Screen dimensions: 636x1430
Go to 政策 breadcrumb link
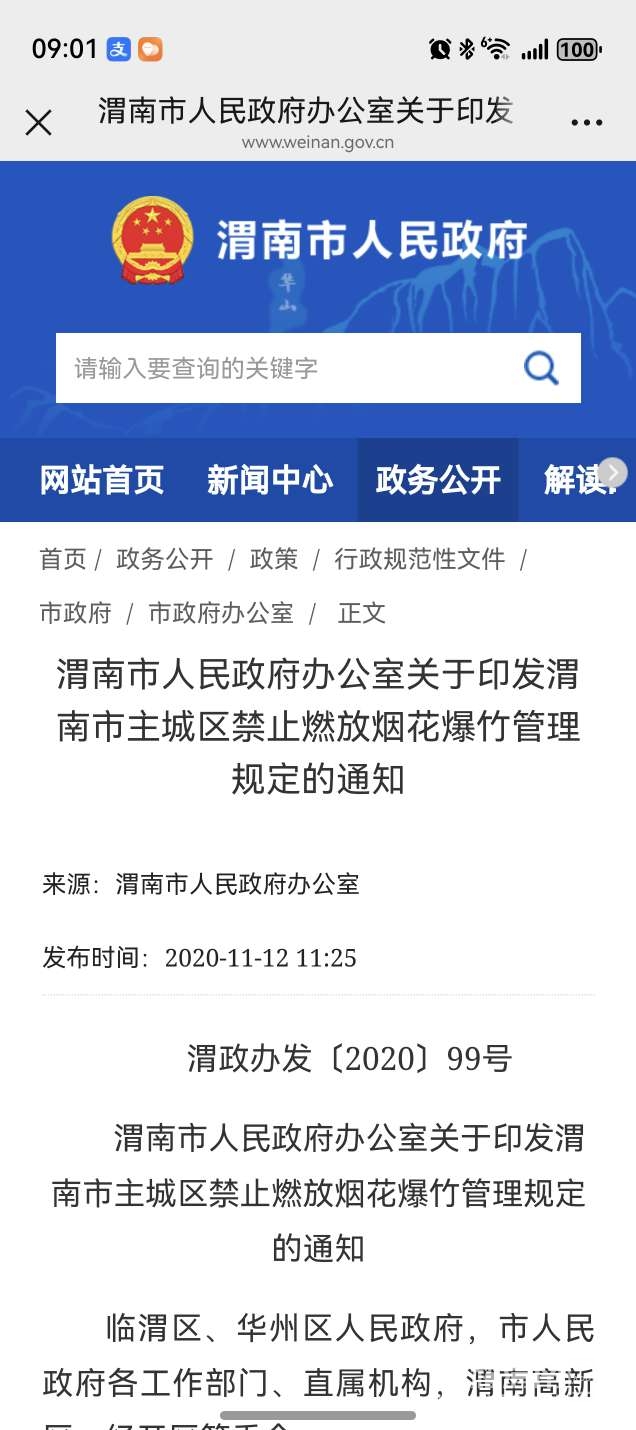pos(274,559)
